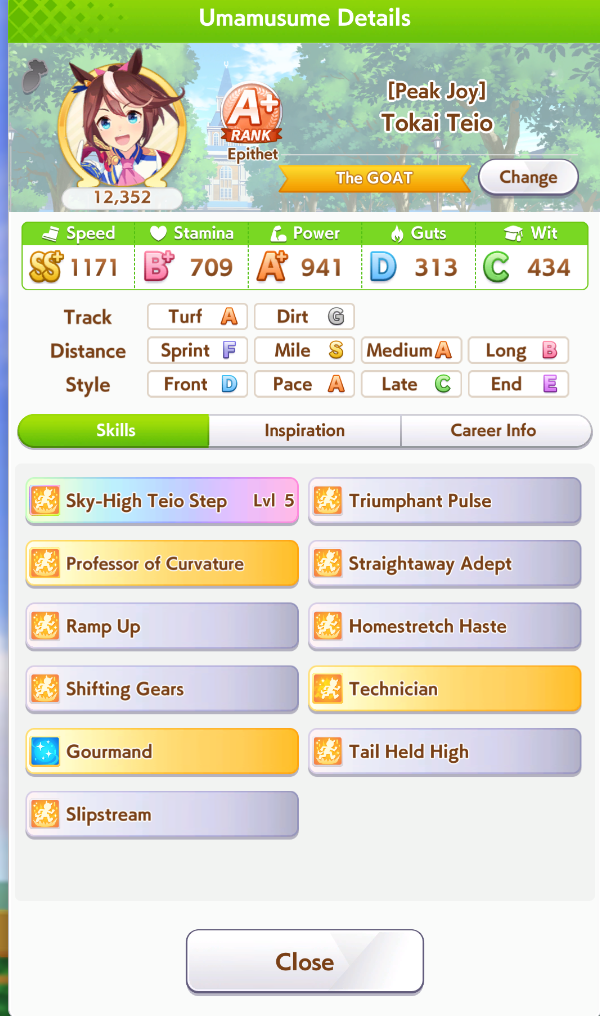Open the Triumphant Pulse skill details
600x1016 pixels.
pos(444,501)
